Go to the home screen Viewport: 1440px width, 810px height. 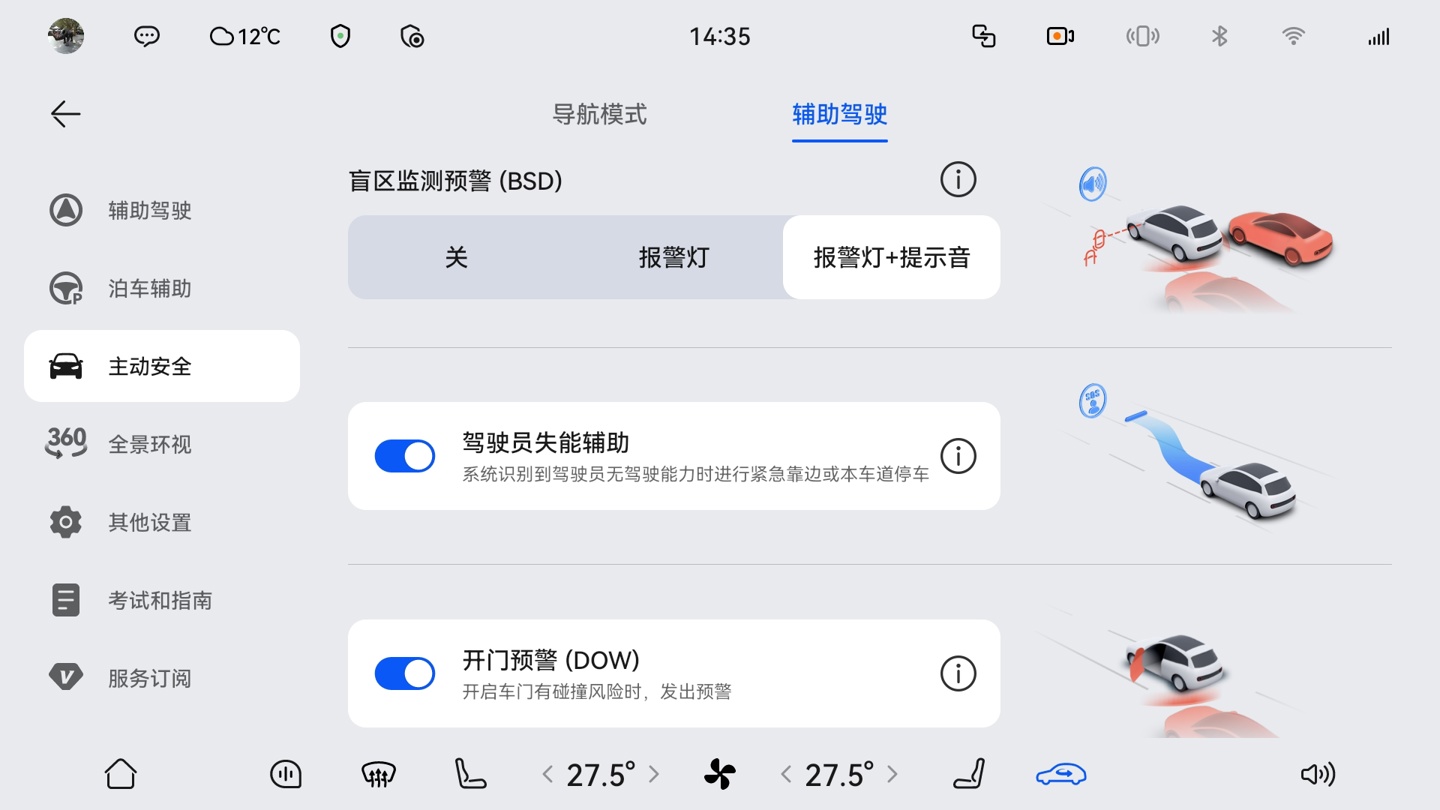(121, 774)
